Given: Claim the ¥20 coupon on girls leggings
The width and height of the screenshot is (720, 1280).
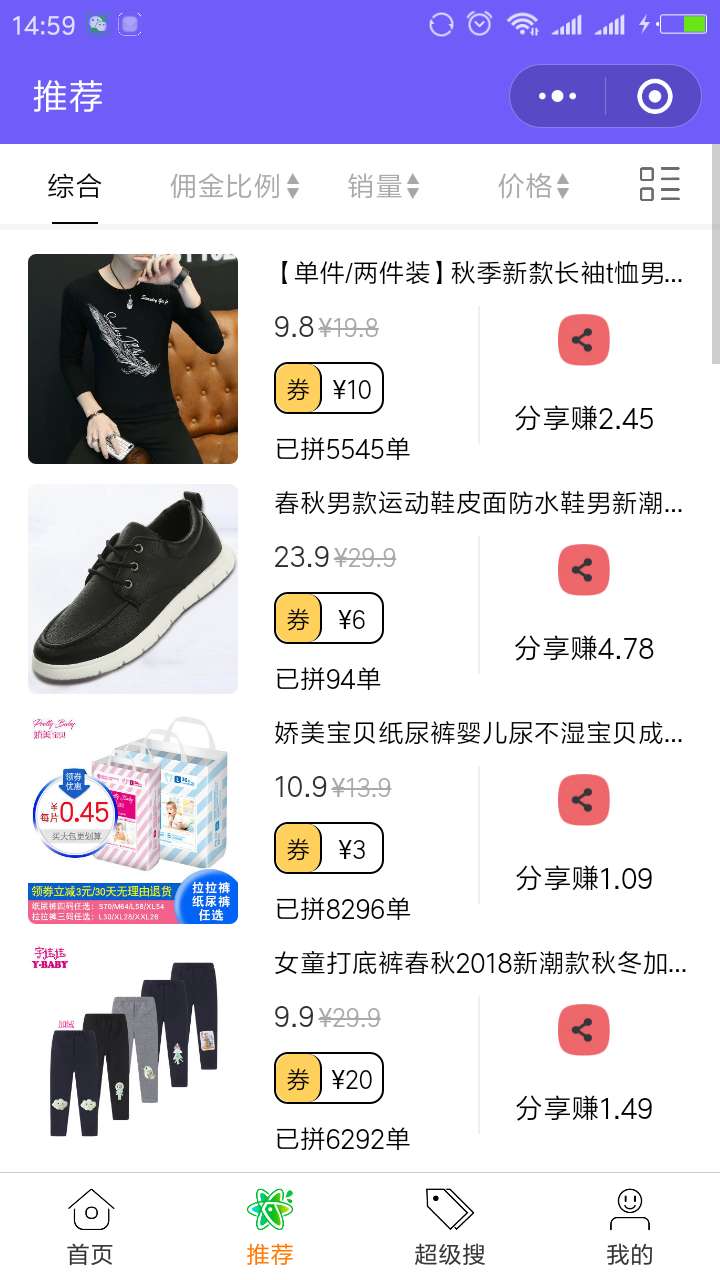Looking at the screenshot, I should click(x=329, y=1078).
